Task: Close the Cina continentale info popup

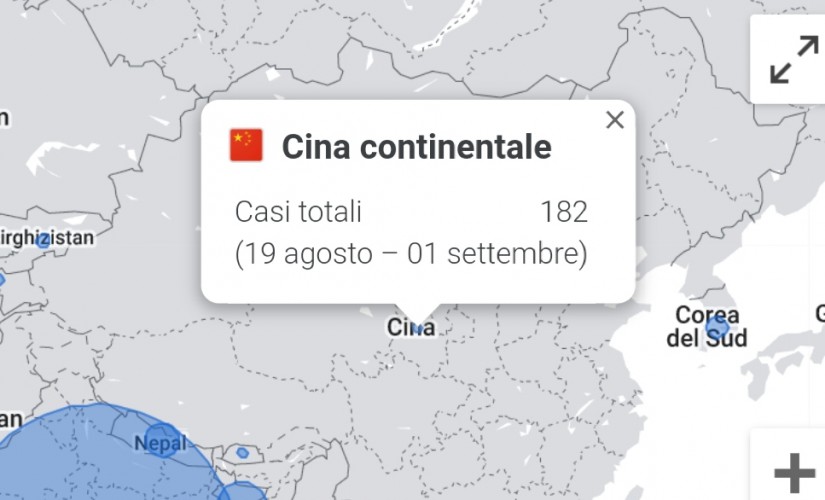Action: click(615, 121)
